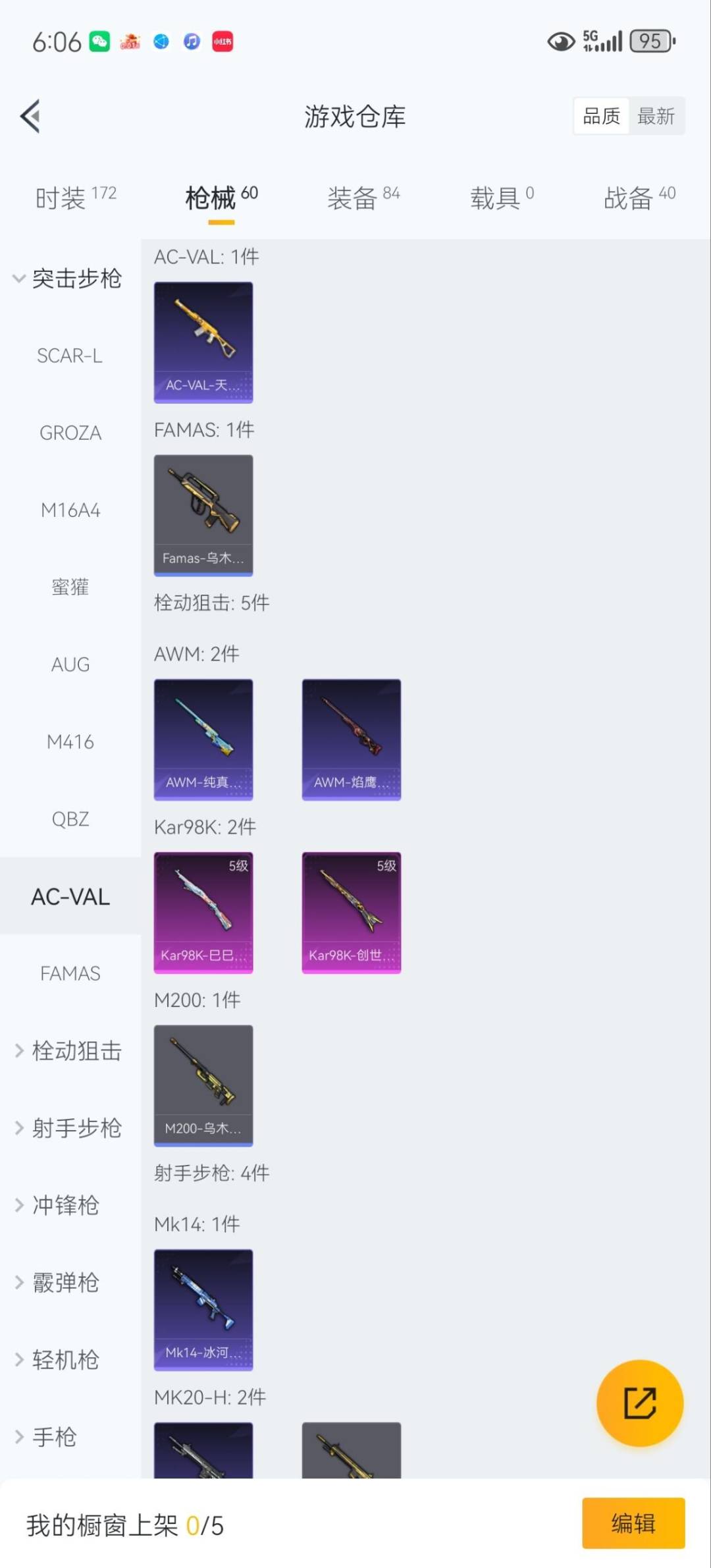Viewport: 711px width, 1568px height.
Task: Select the AC-VAL sidebar category
Action: [69, 896]
